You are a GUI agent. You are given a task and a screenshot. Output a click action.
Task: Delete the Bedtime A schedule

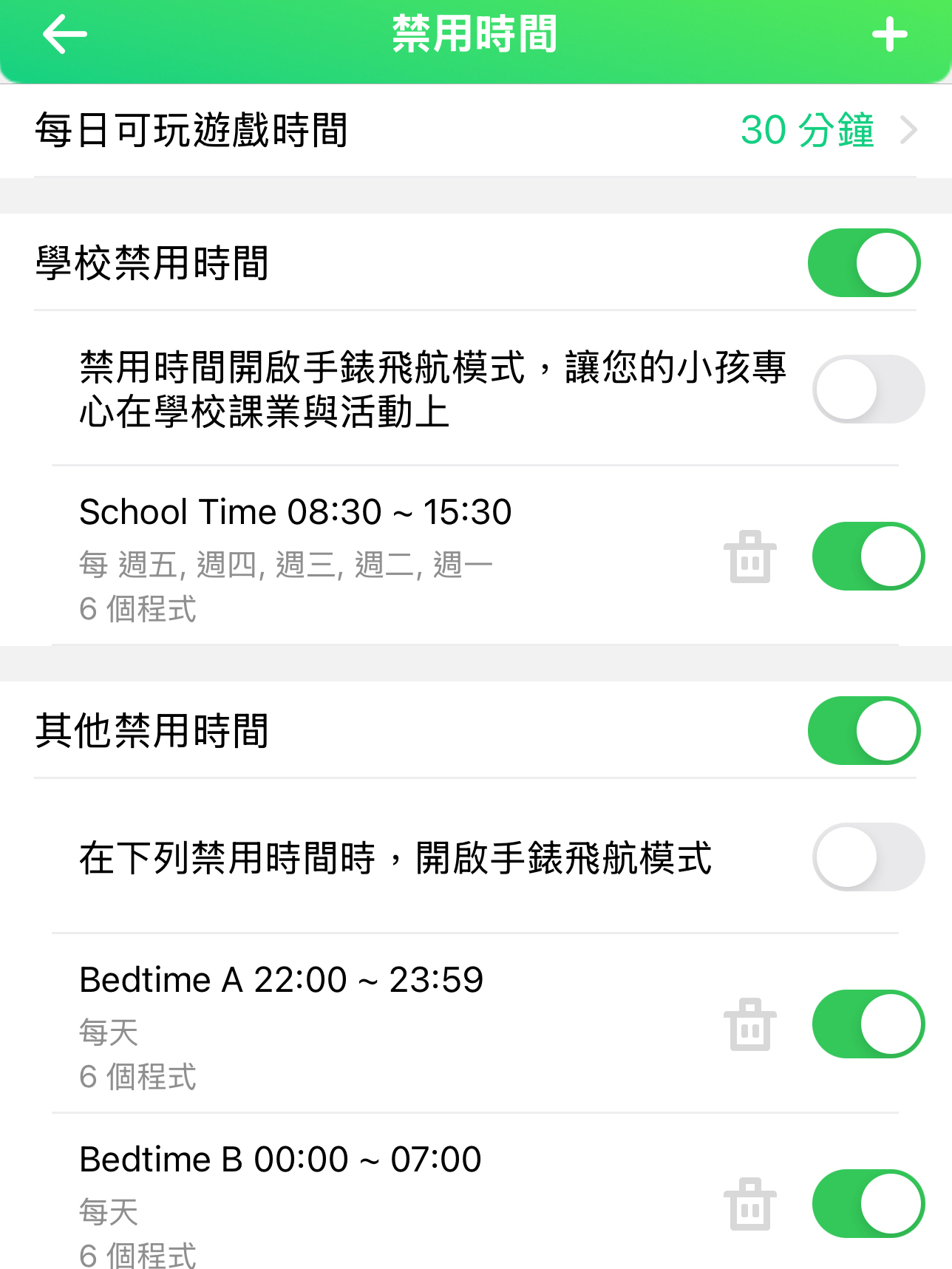749,1025
